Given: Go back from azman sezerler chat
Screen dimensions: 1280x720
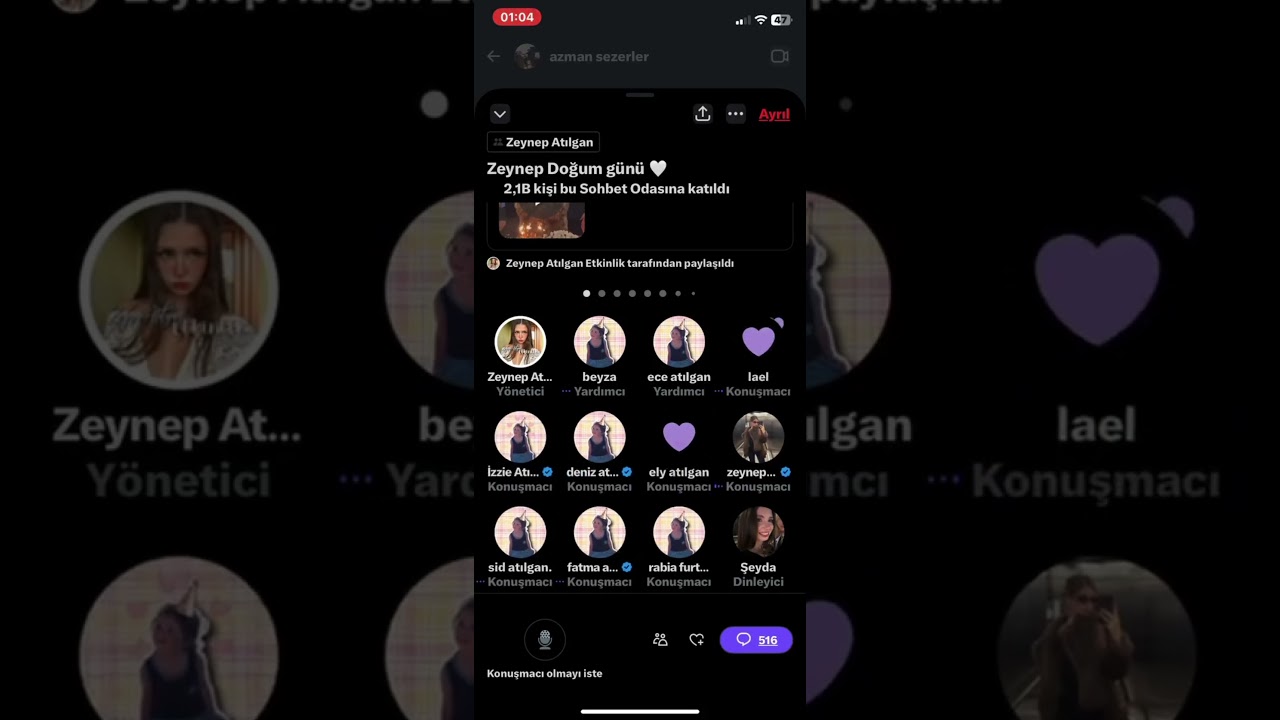Looking at the screenshot, I should (493, 57).
